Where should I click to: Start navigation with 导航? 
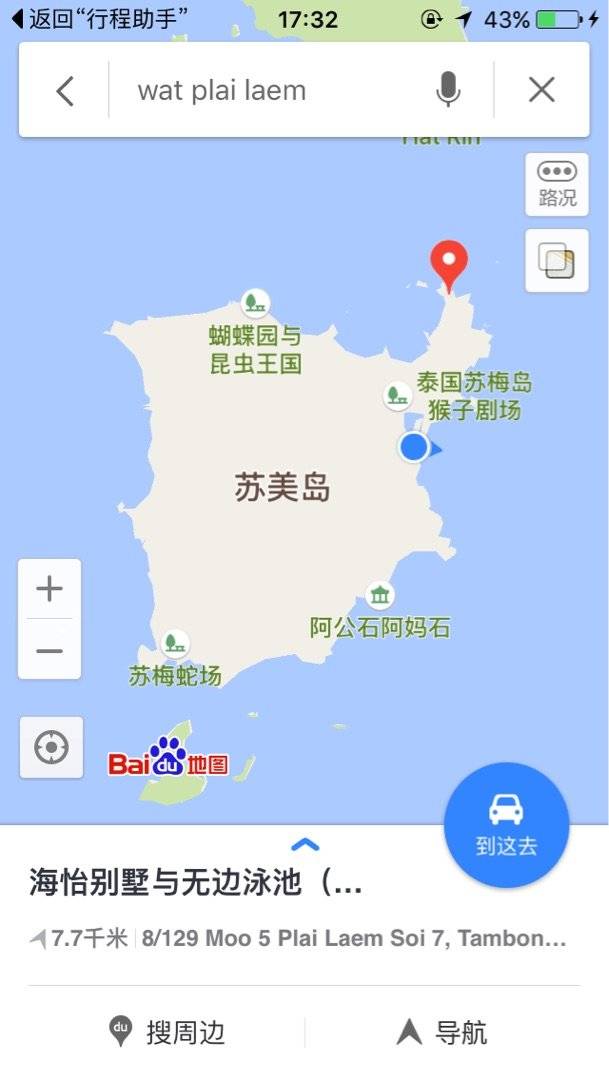(x=442, y=1032)
